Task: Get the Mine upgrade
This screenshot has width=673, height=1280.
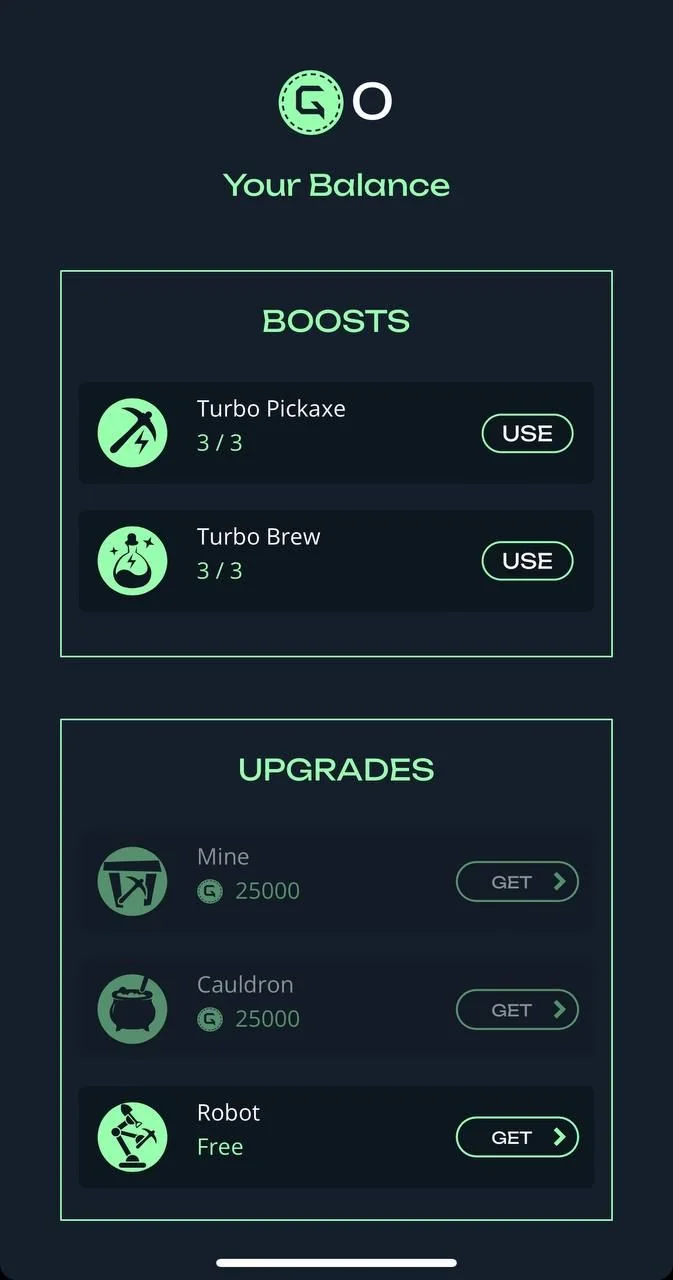Action: tap(517, 882)
